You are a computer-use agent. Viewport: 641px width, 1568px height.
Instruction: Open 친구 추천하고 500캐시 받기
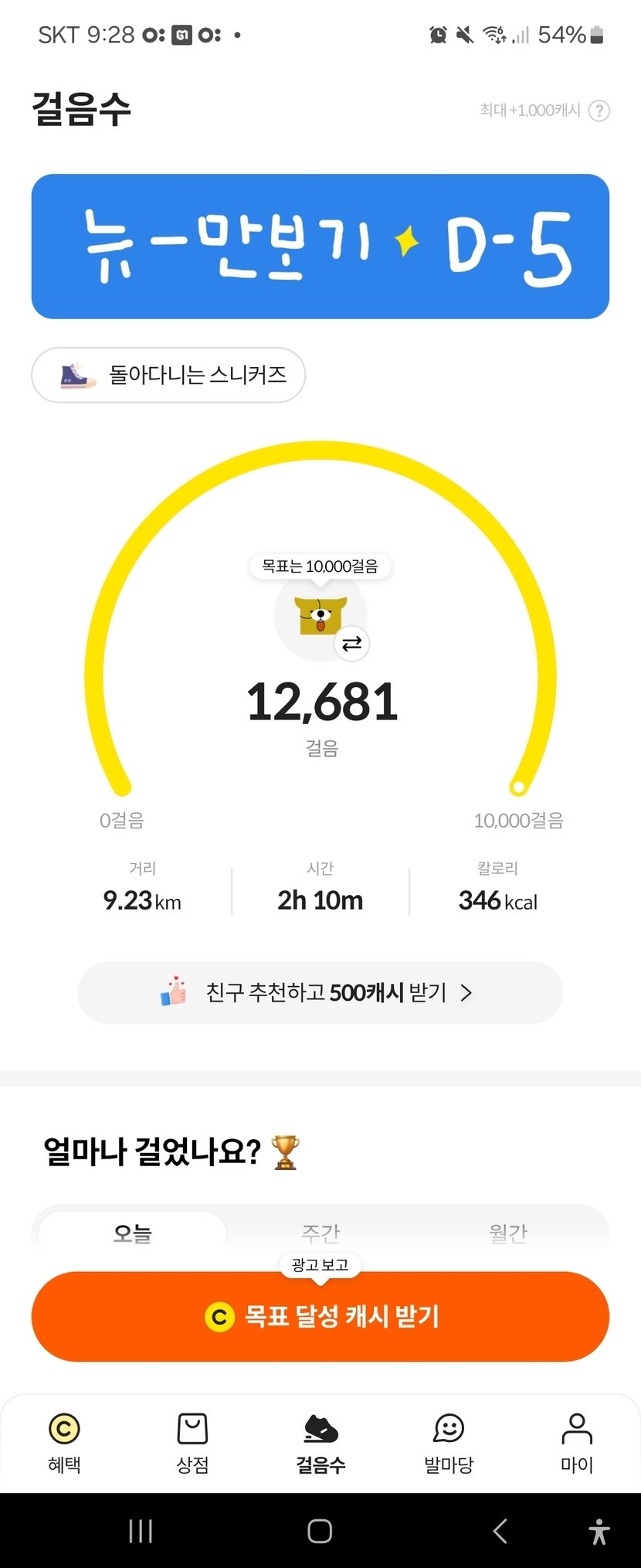point(320,992)
